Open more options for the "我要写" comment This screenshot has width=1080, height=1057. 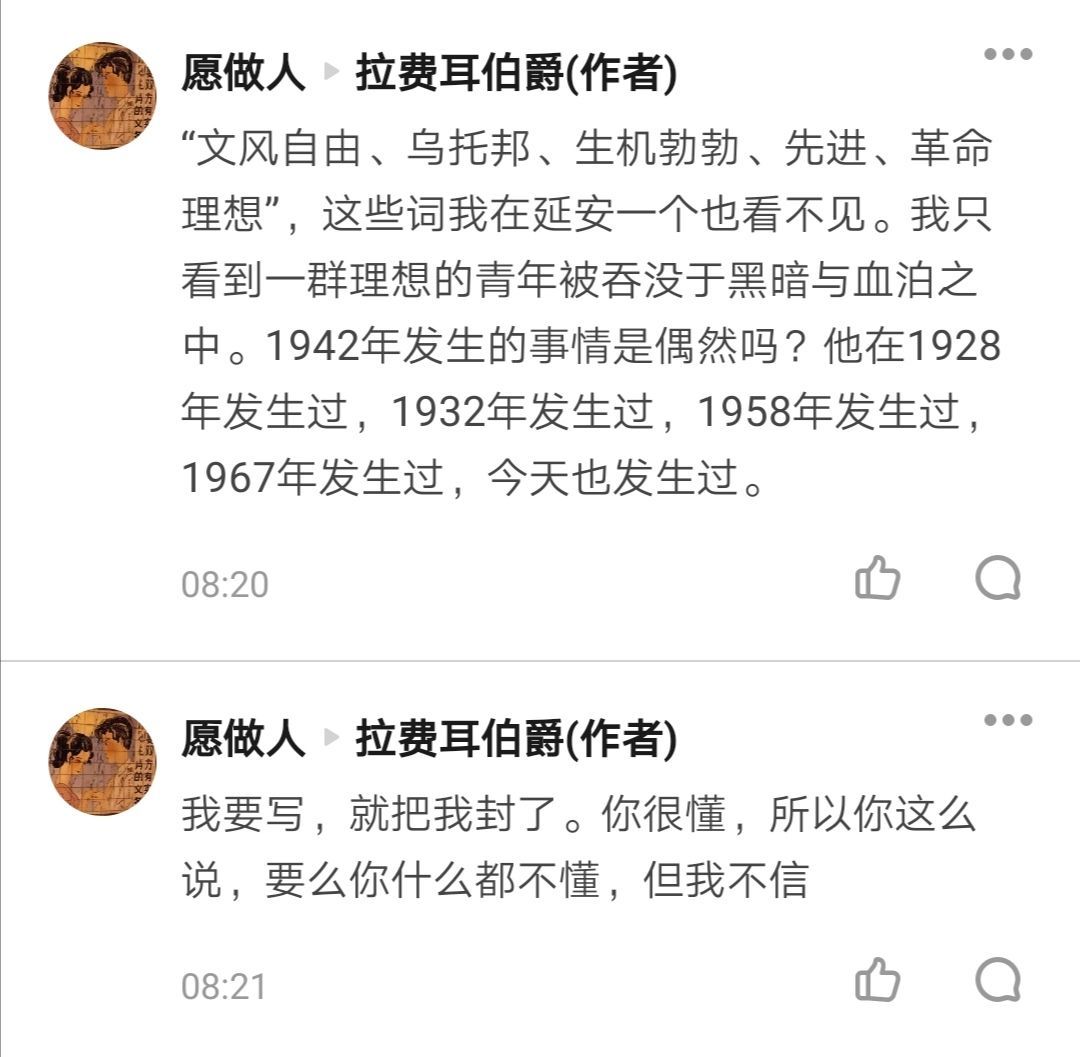(x=1007, y=720)
